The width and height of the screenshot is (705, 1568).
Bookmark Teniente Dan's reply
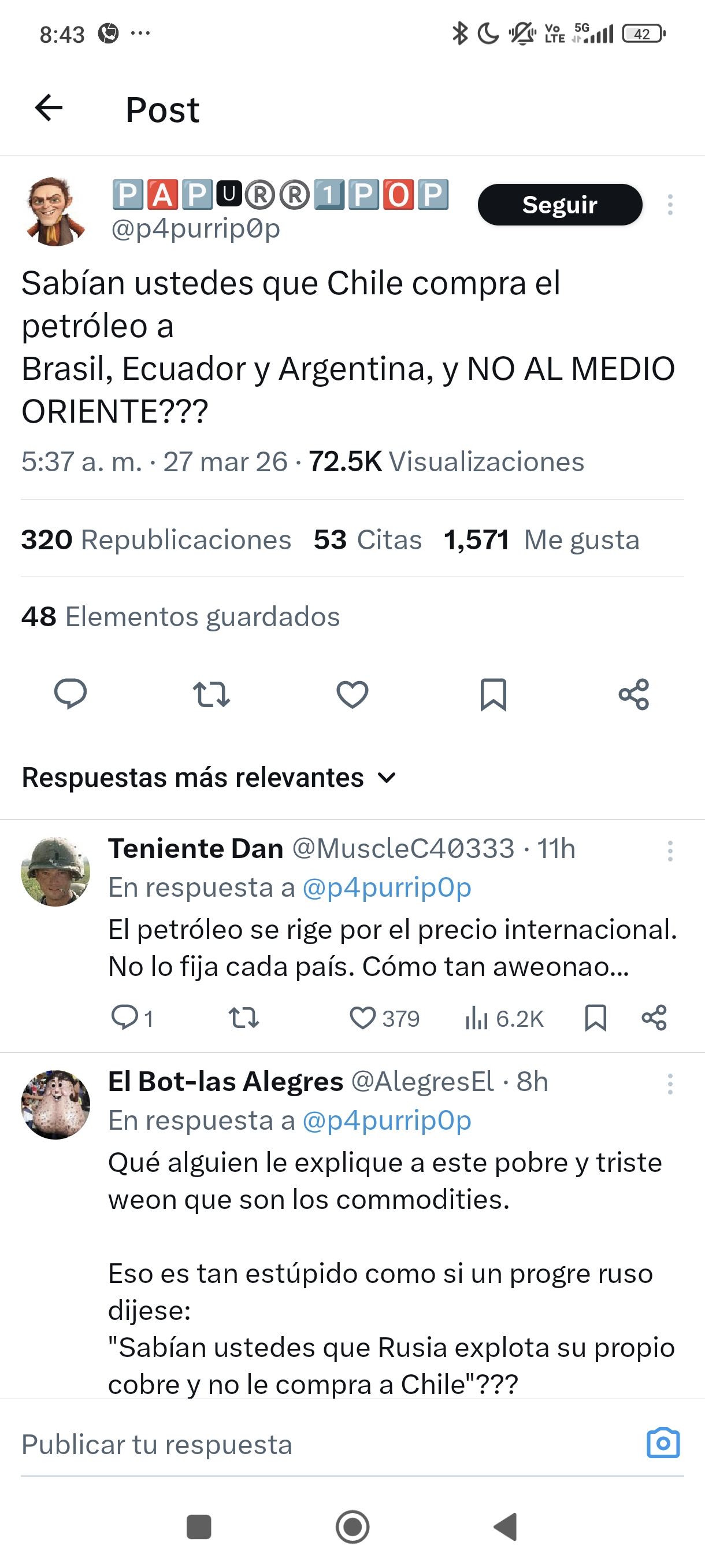[595, 1018]
